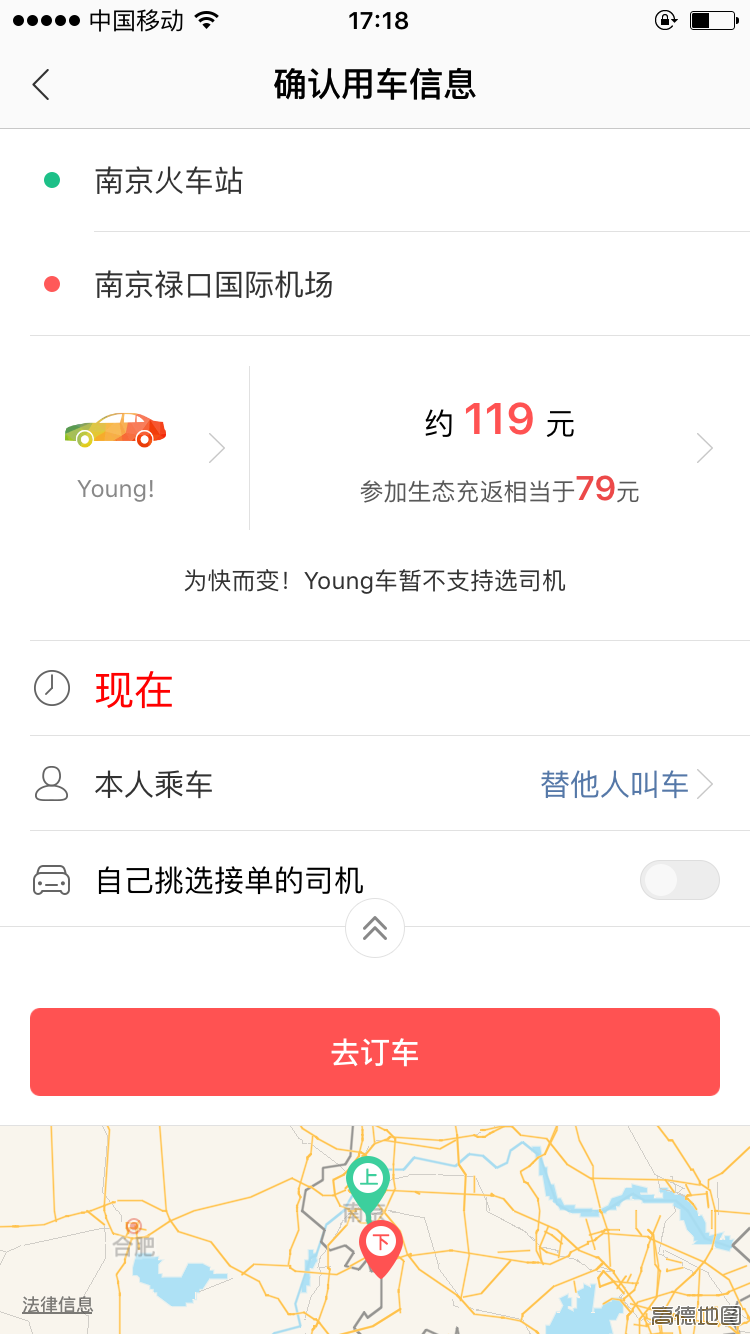Change pickup time from 现在

(x=134, y=689)
